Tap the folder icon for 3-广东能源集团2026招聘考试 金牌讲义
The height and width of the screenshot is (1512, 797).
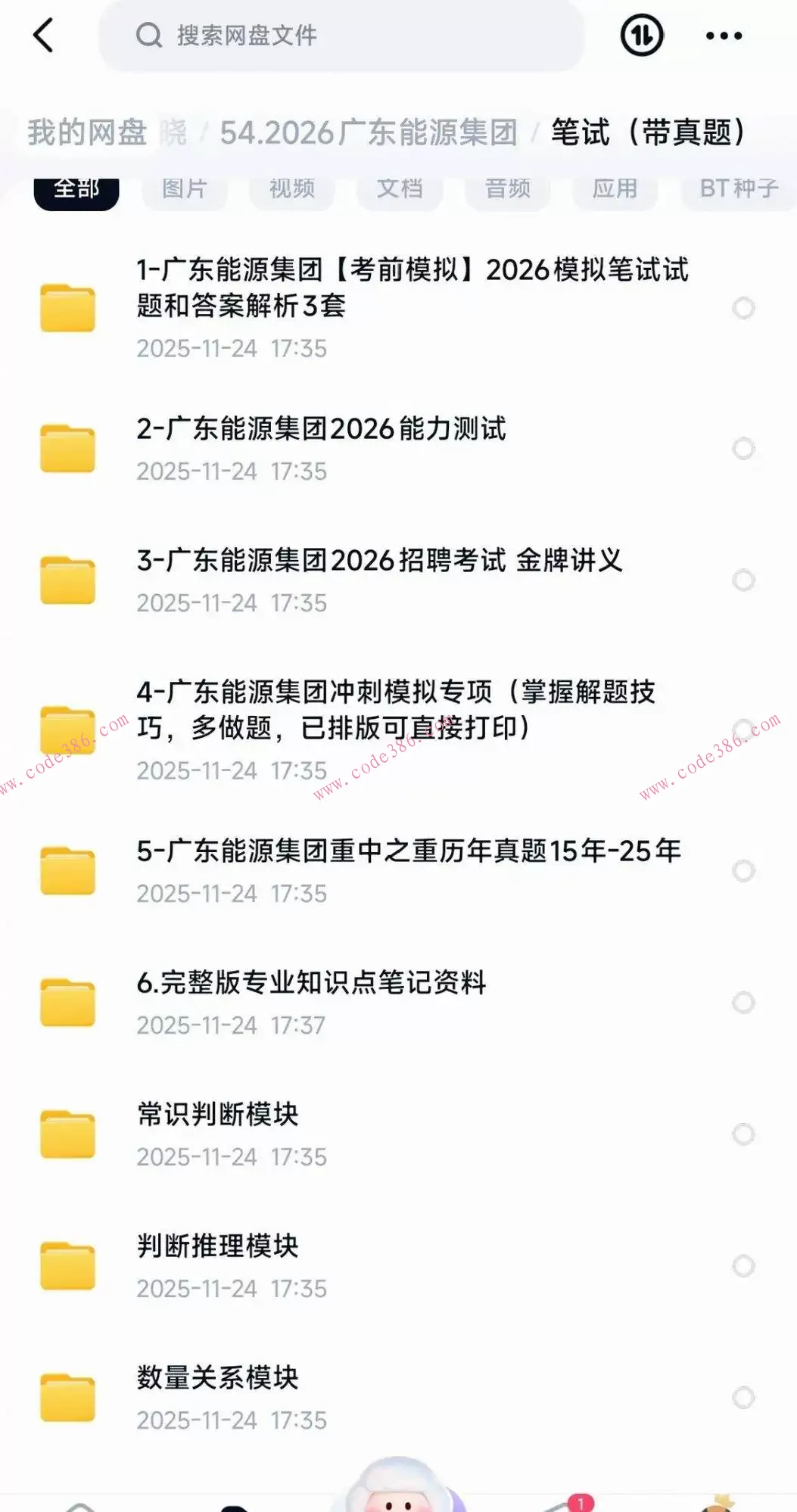click(x=67, y=579)
